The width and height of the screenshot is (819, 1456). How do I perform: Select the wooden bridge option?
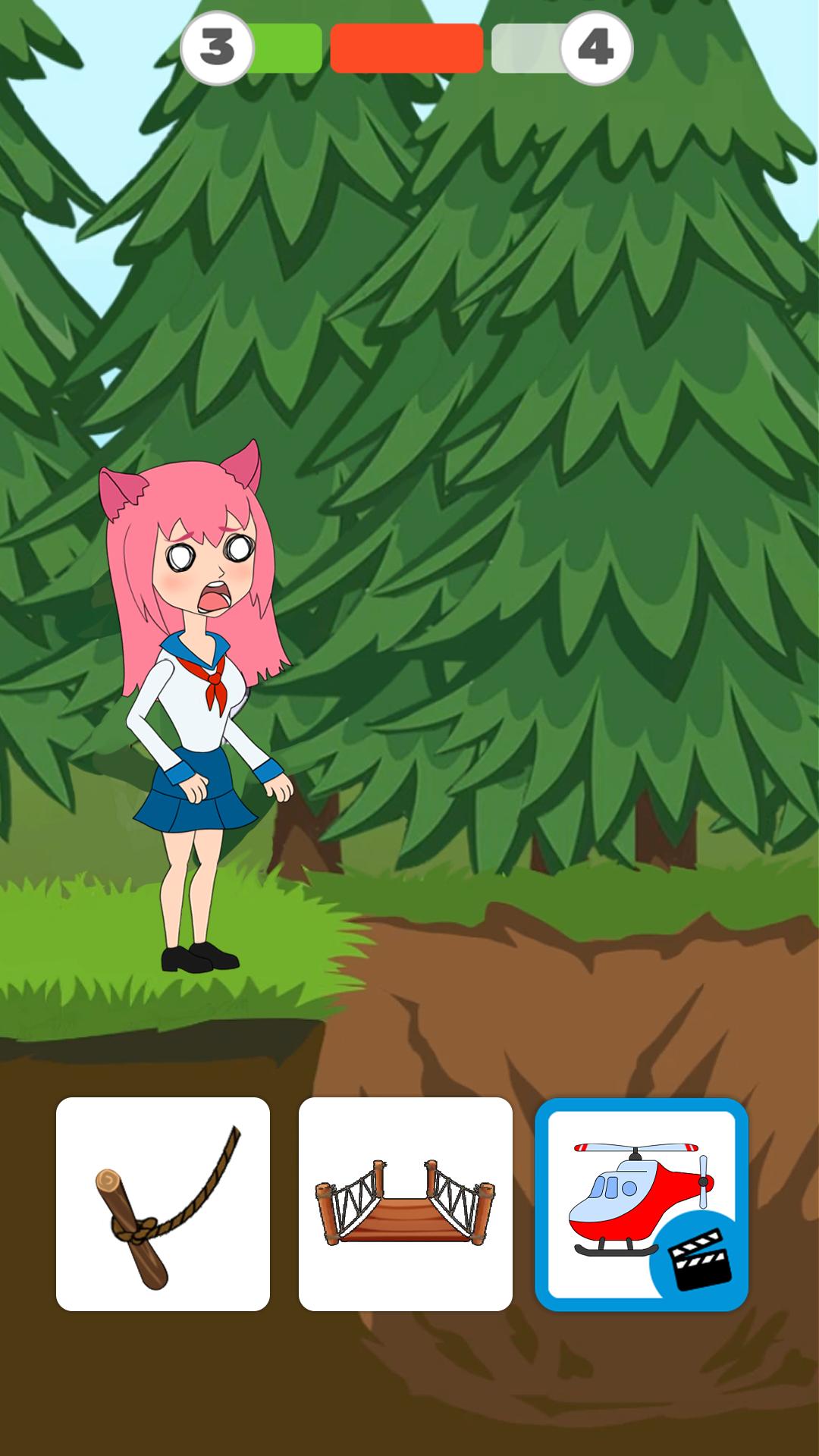[x=406, y=1203]
